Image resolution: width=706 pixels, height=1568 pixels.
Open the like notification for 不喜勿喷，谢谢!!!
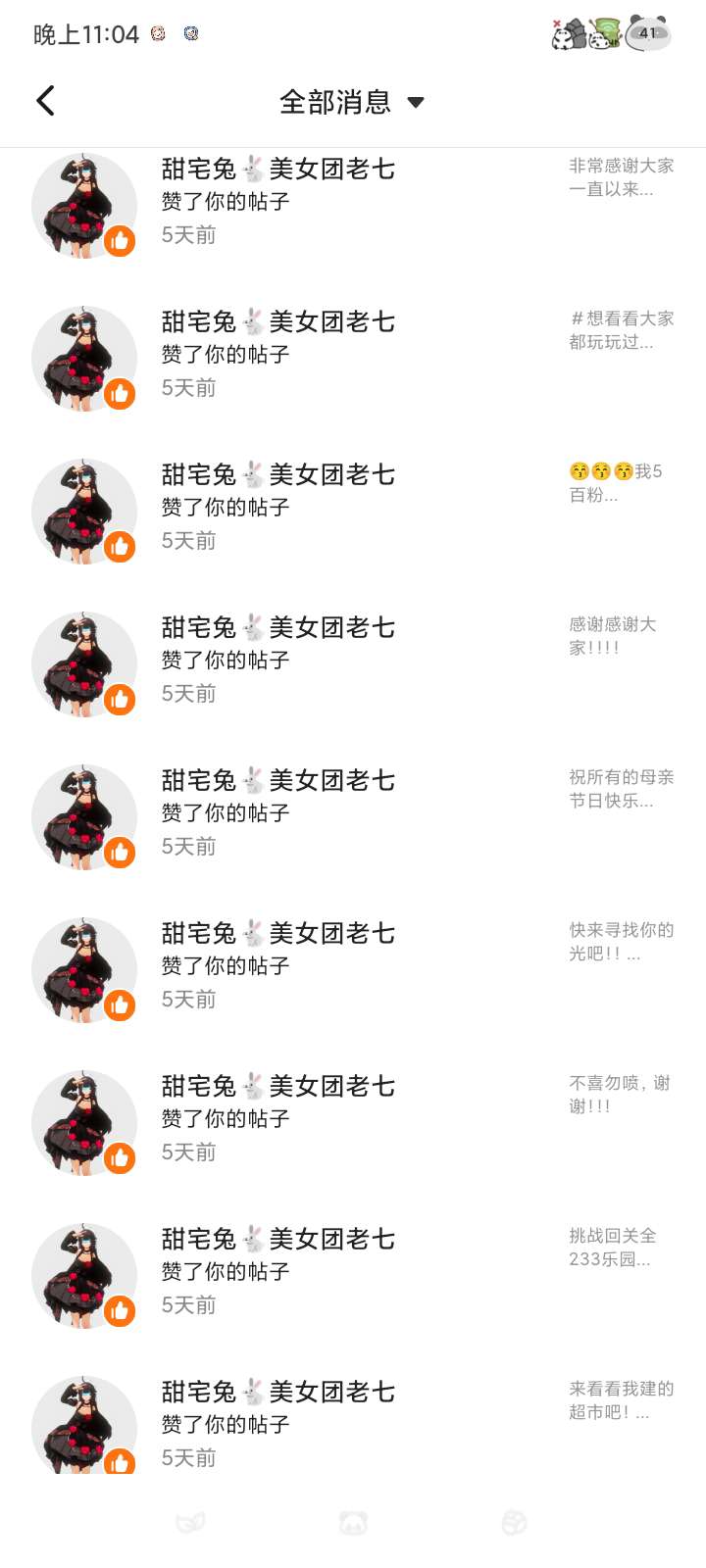tap(353, 1119)
